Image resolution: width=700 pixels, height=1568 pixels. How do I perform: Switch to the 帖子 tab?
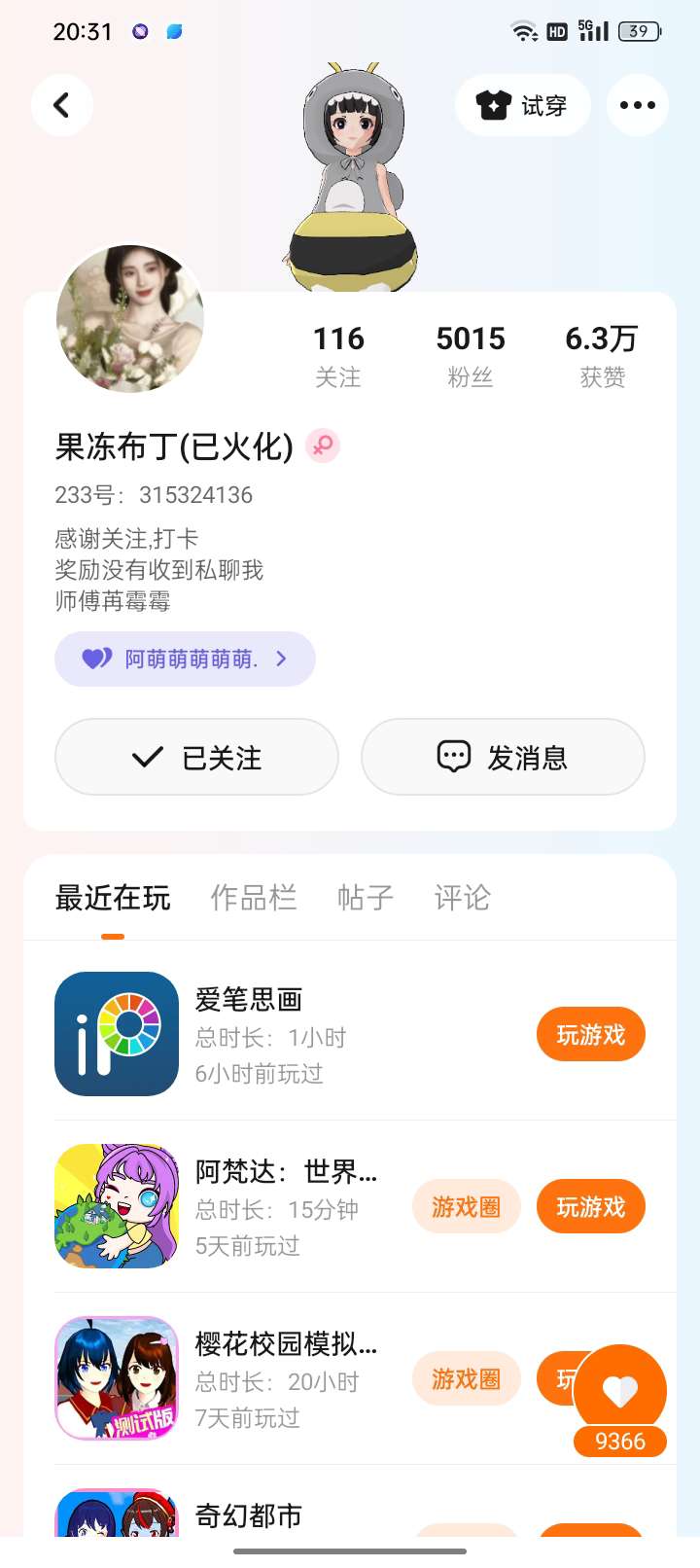(x=366, y=898)
